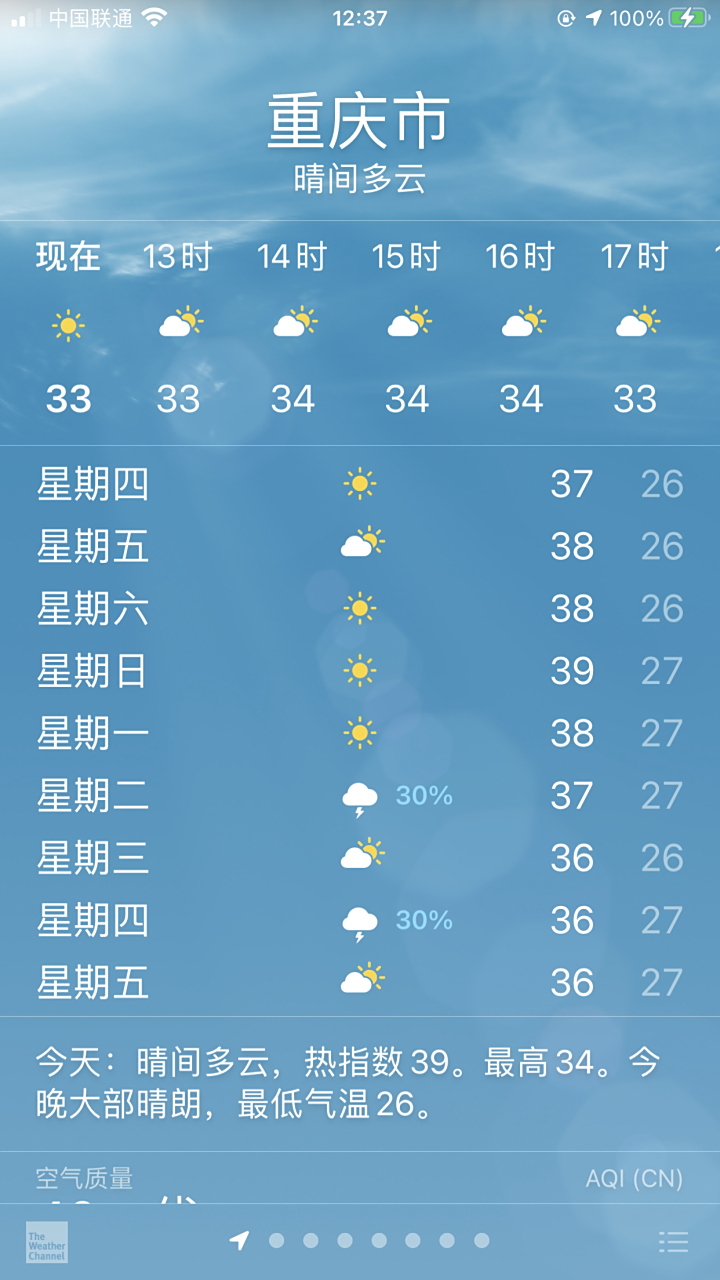
Task: Tap the clock showing 12:37
Action: click(360, 16)
